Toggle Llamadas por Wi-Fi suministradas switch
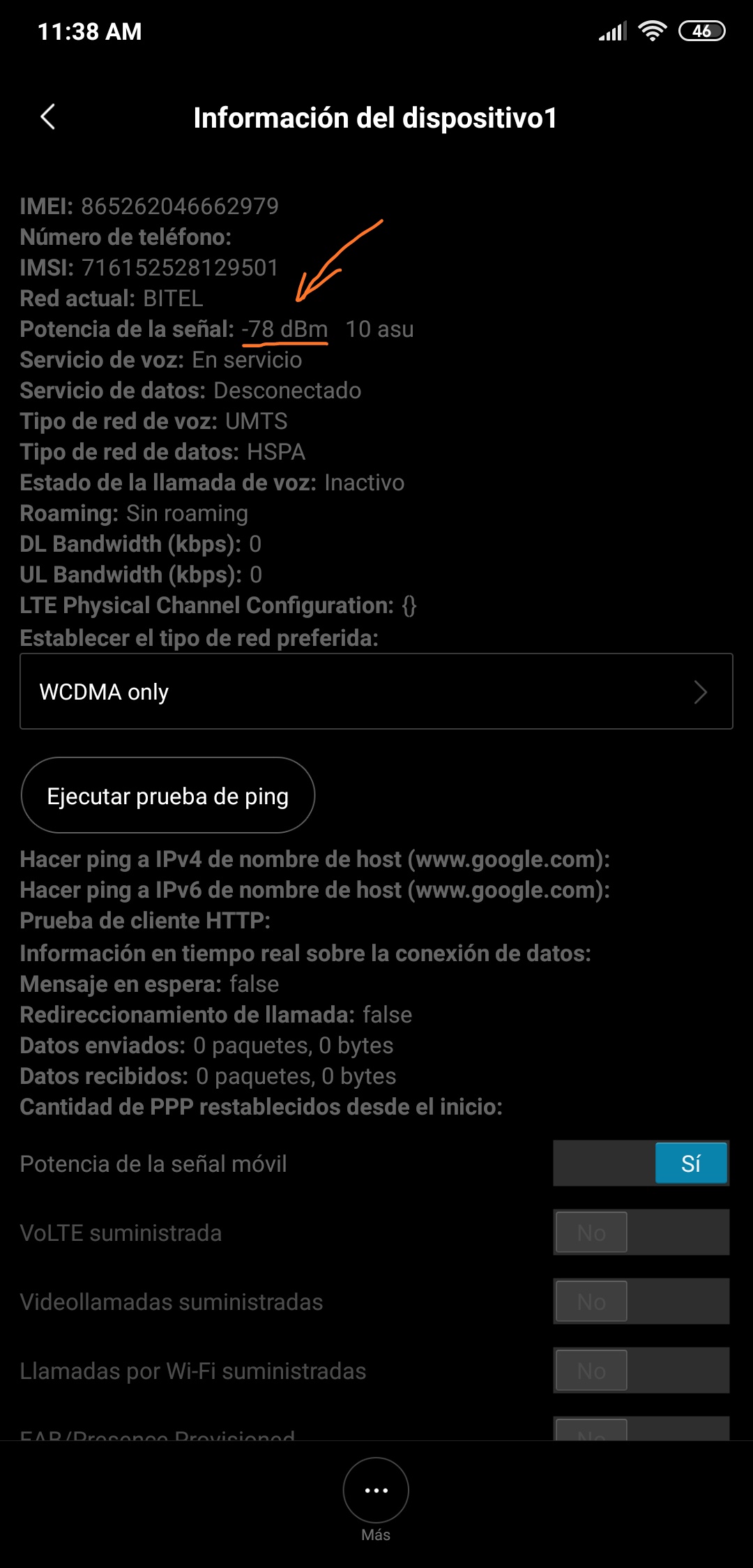753x1568 pixels. click(641, 1371)
